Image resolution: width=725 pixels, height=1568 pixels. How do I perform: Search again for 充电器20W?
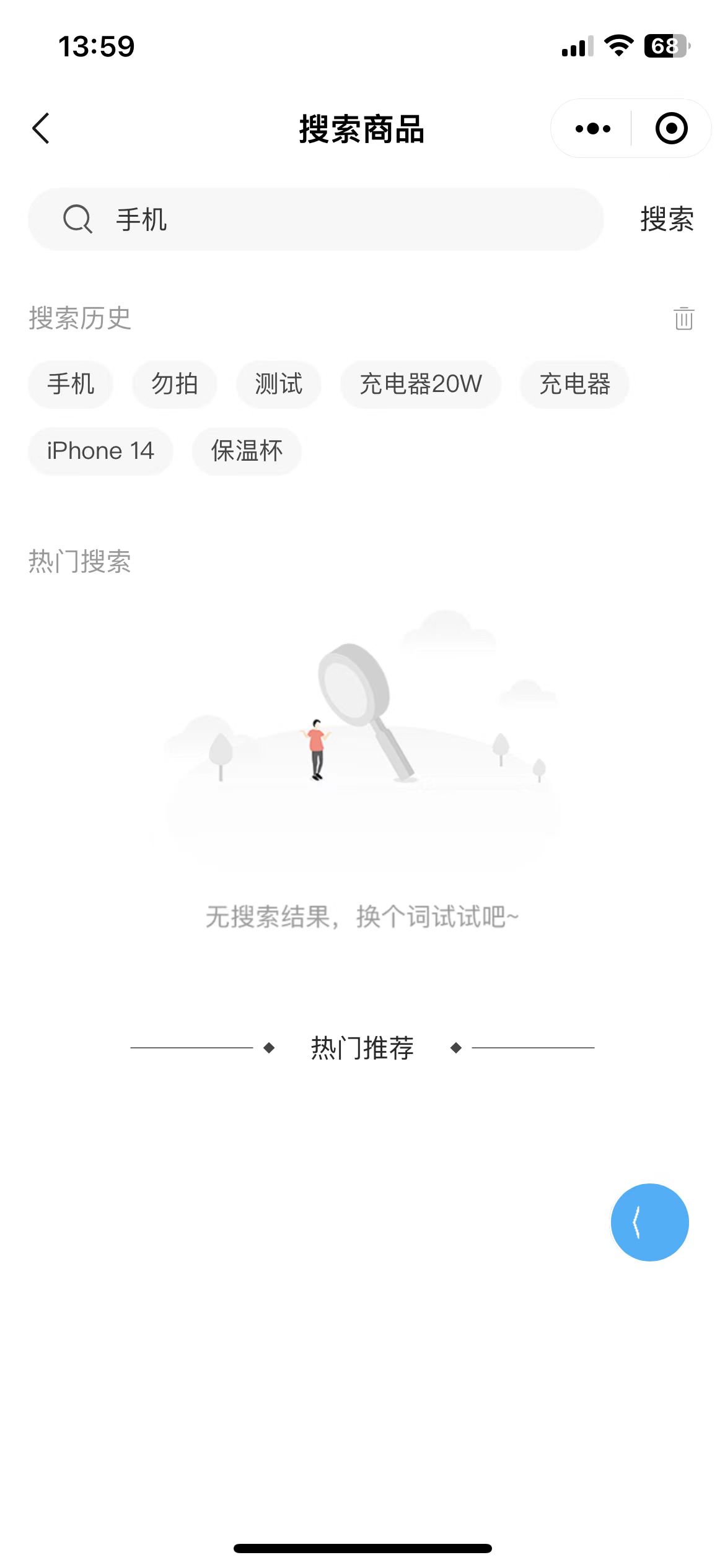[x=420, y=384]
